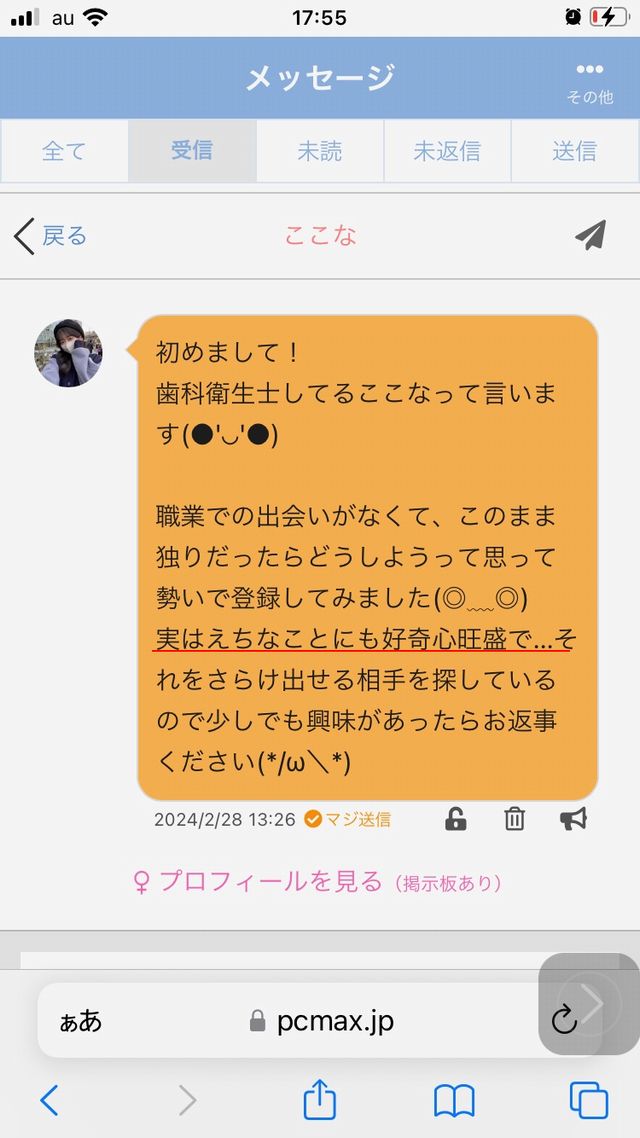Report the message with the megaphone icon
640x1138 pixels.
tap(572, 819)
